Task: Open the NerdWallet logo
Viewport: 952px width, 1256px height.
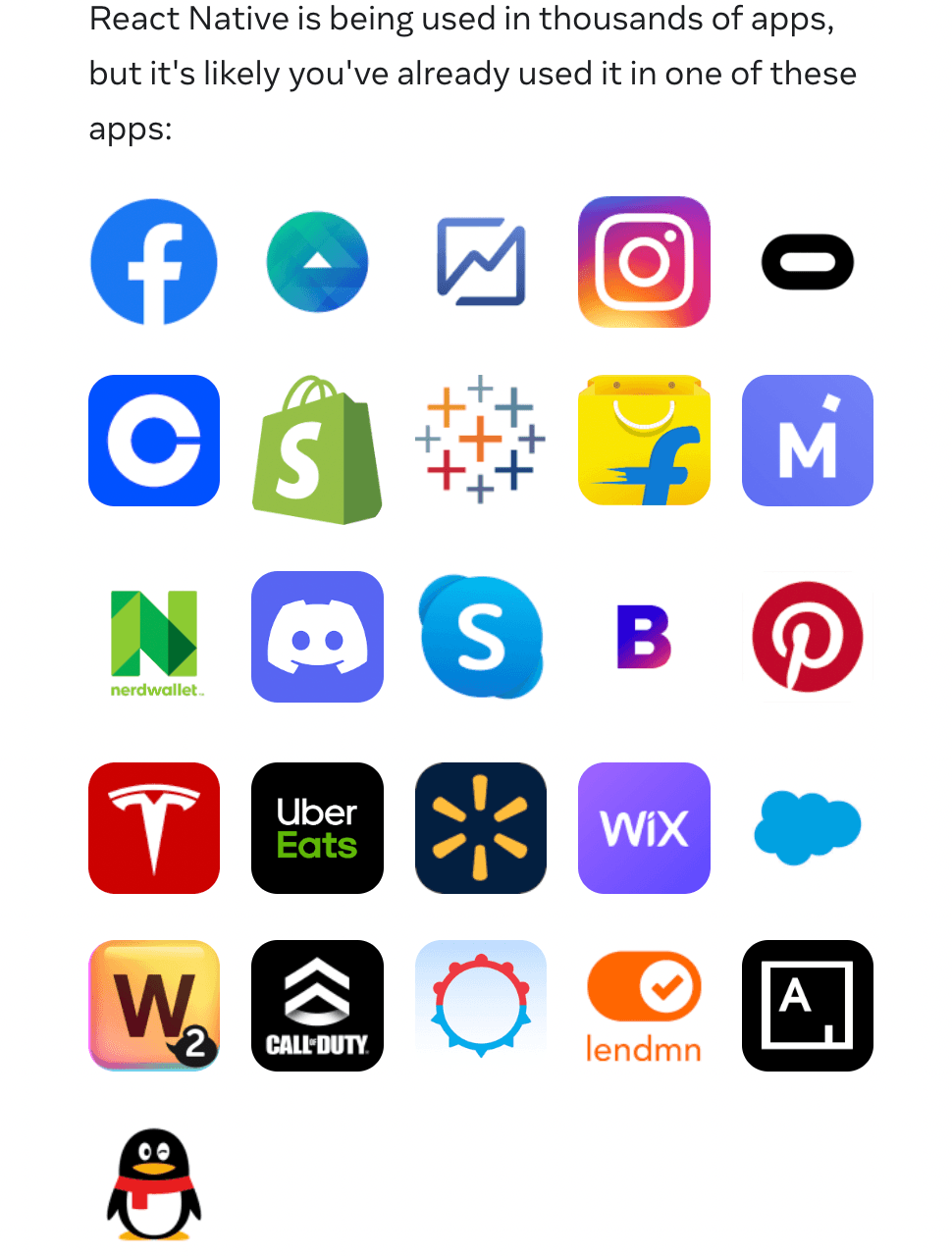Action: (154, 643)
